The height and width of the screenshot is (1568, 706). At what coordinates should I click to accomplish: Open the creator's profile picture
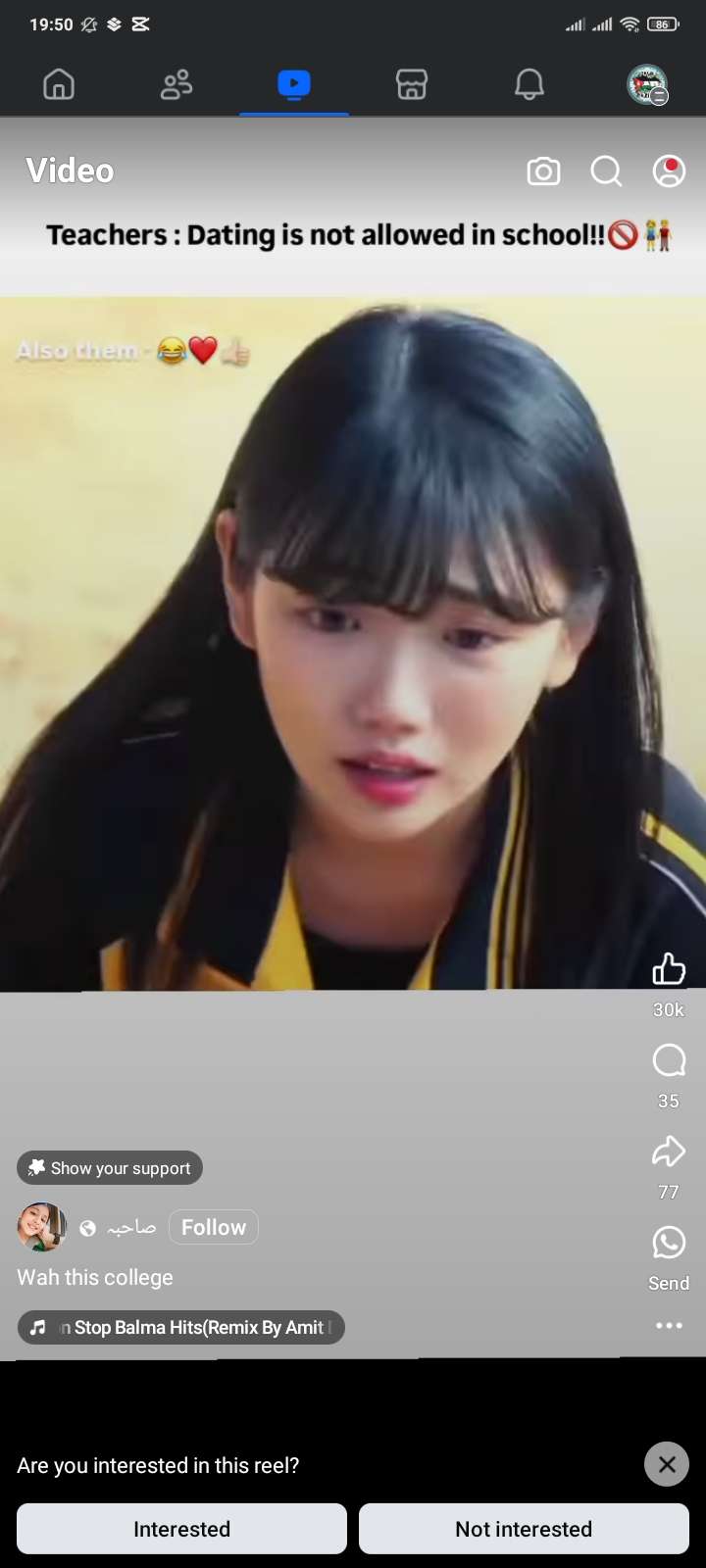(41, 1227)
